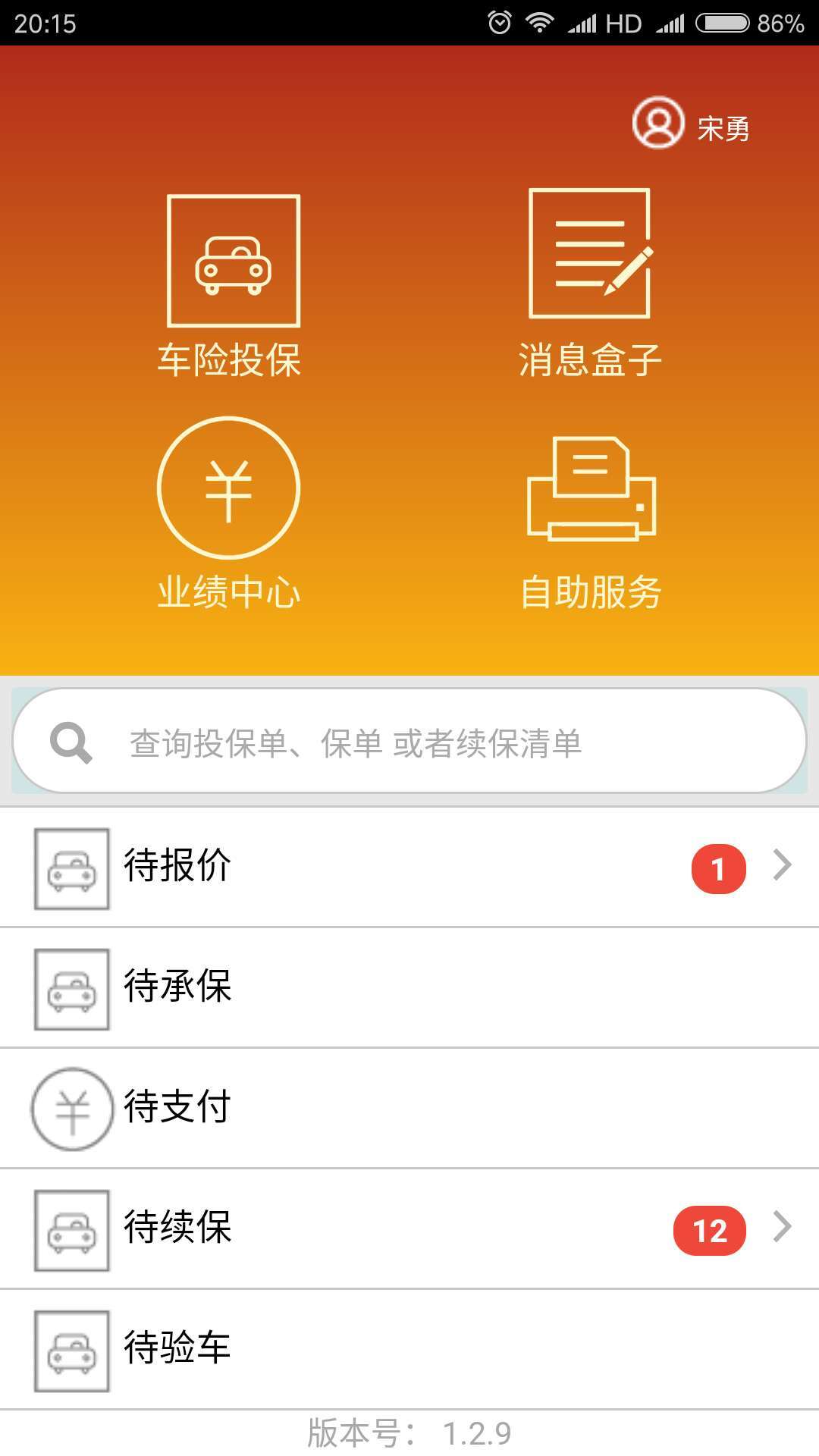Open the 待报价 list
Image resolution: width=819 pixels, height=1456 pixels.
tap(409, 867)
